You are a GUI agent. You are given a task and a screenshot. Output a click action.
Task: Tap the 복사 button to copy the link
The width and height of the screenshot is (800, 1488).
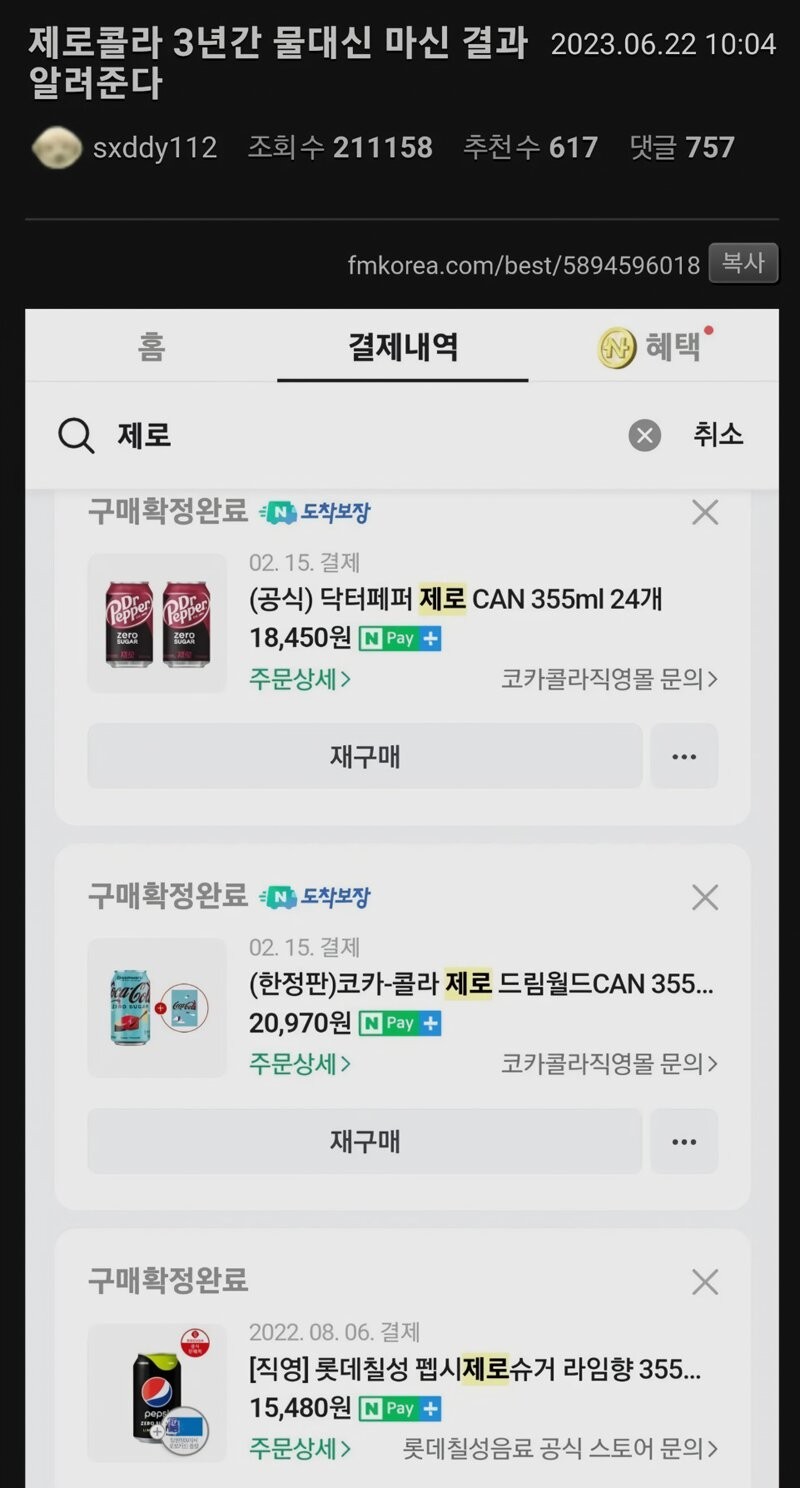pos(743,263)
